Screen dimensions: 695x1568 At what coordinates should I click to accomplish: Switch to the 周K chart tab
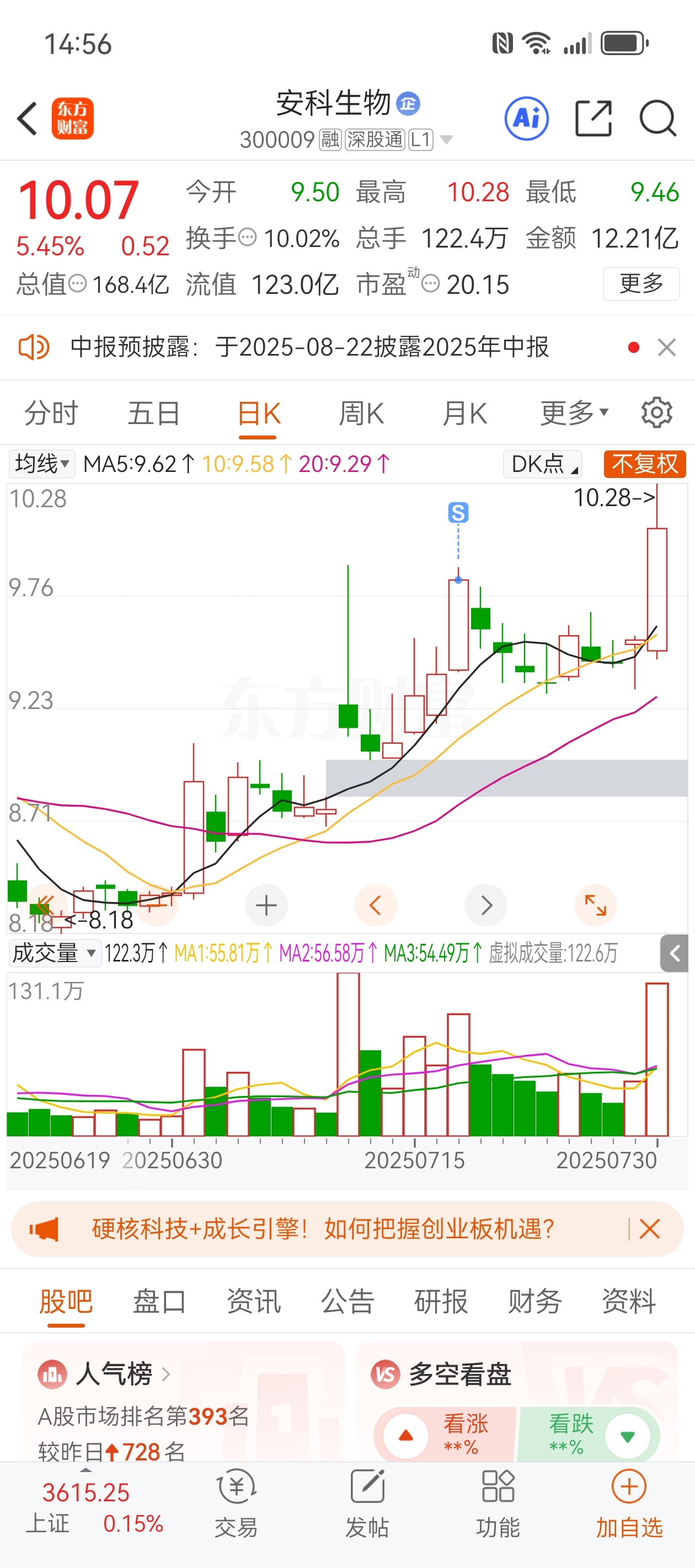[x=361, y=414]
